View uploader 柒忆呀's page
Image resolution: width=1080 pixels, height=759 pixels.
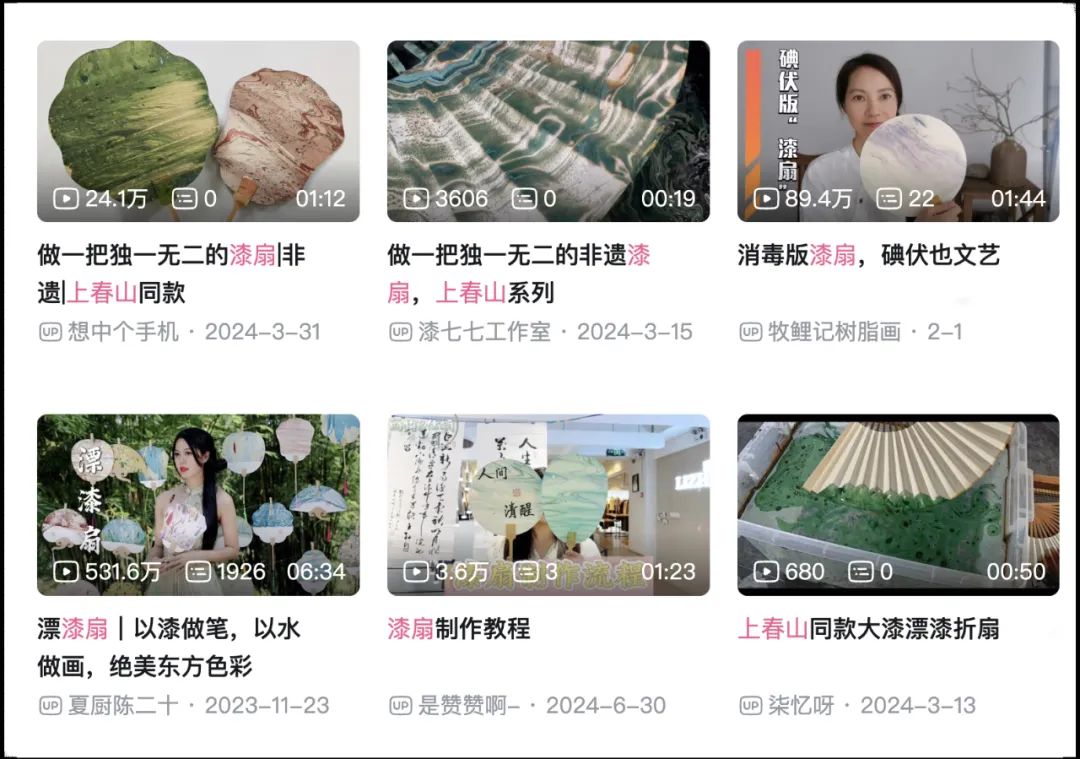(802, 706)
